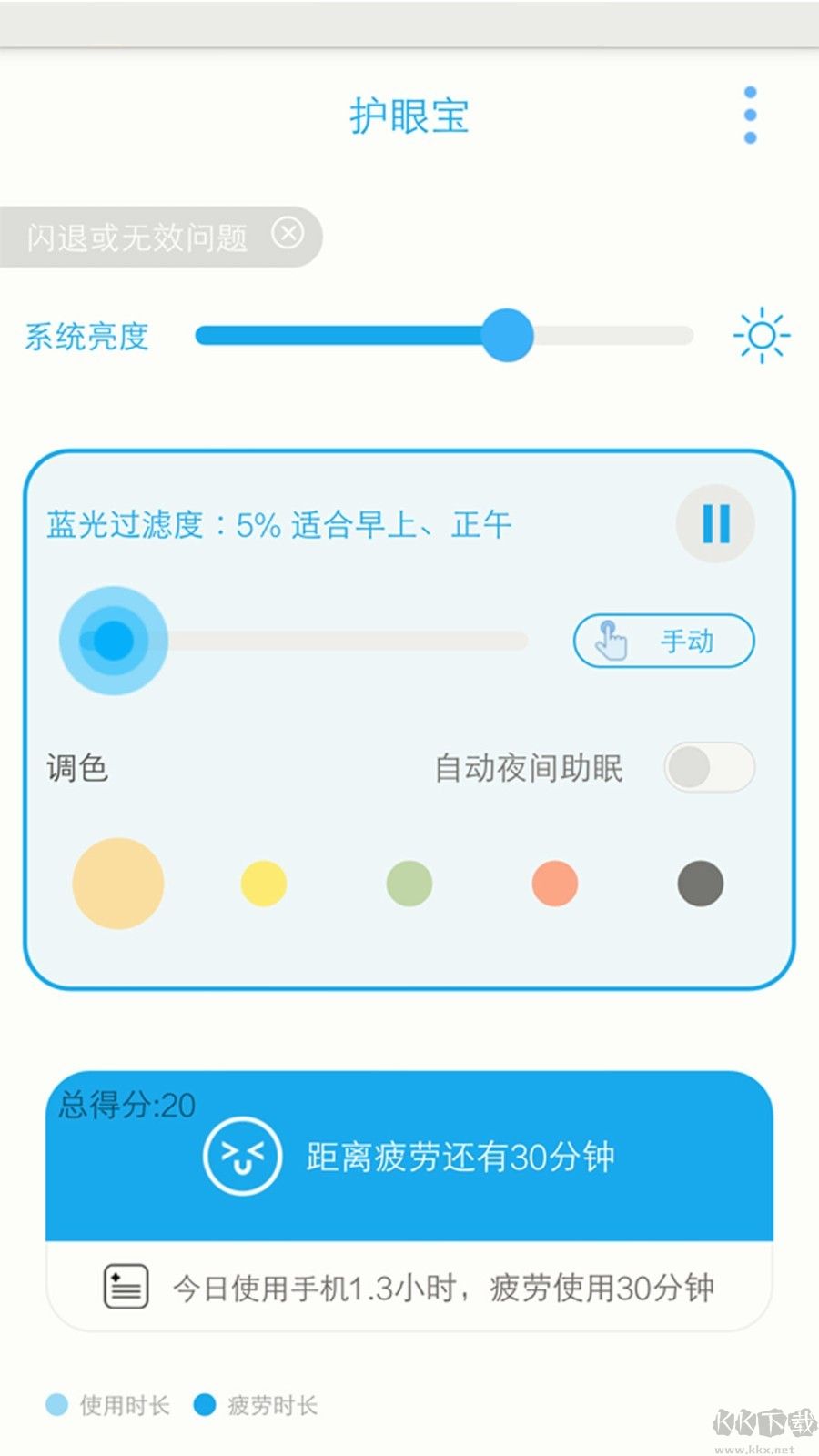Open the three-dot overflow menu

pyautogui.click(x=749, y=114)
